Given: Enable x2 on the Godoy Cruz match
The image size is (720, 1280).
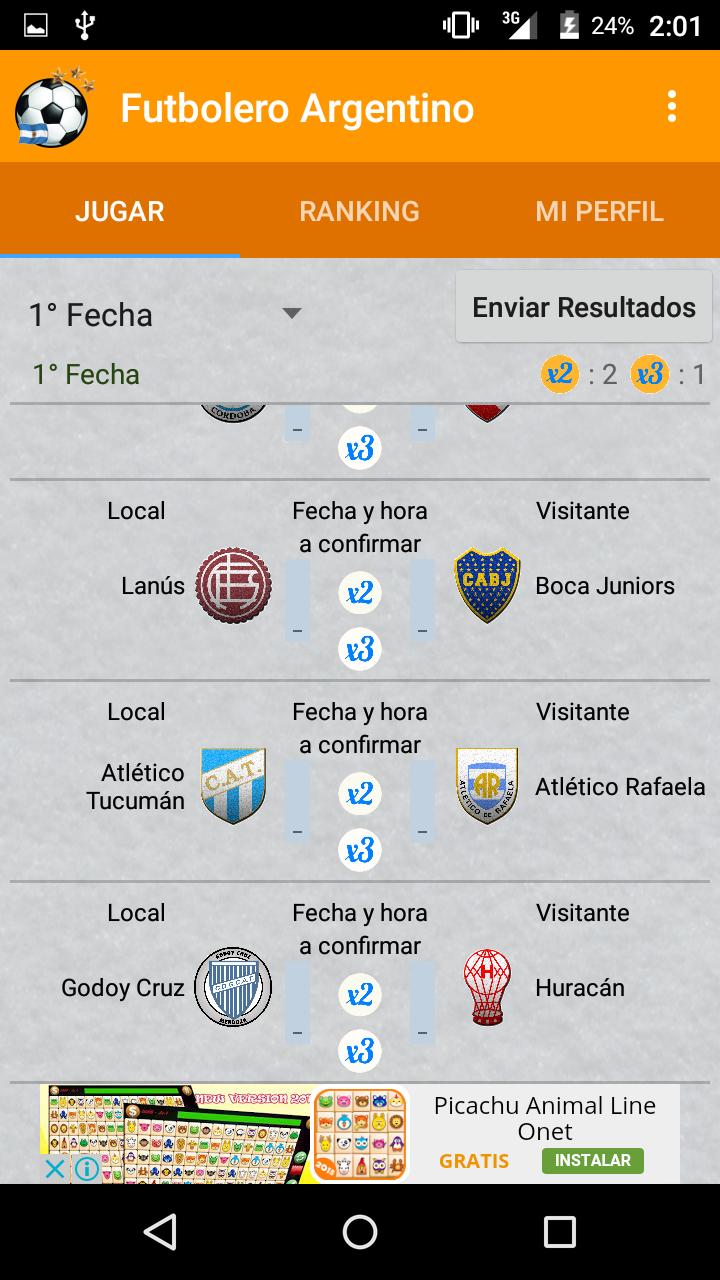Looking at the screenshot, I should pos(360,995).
